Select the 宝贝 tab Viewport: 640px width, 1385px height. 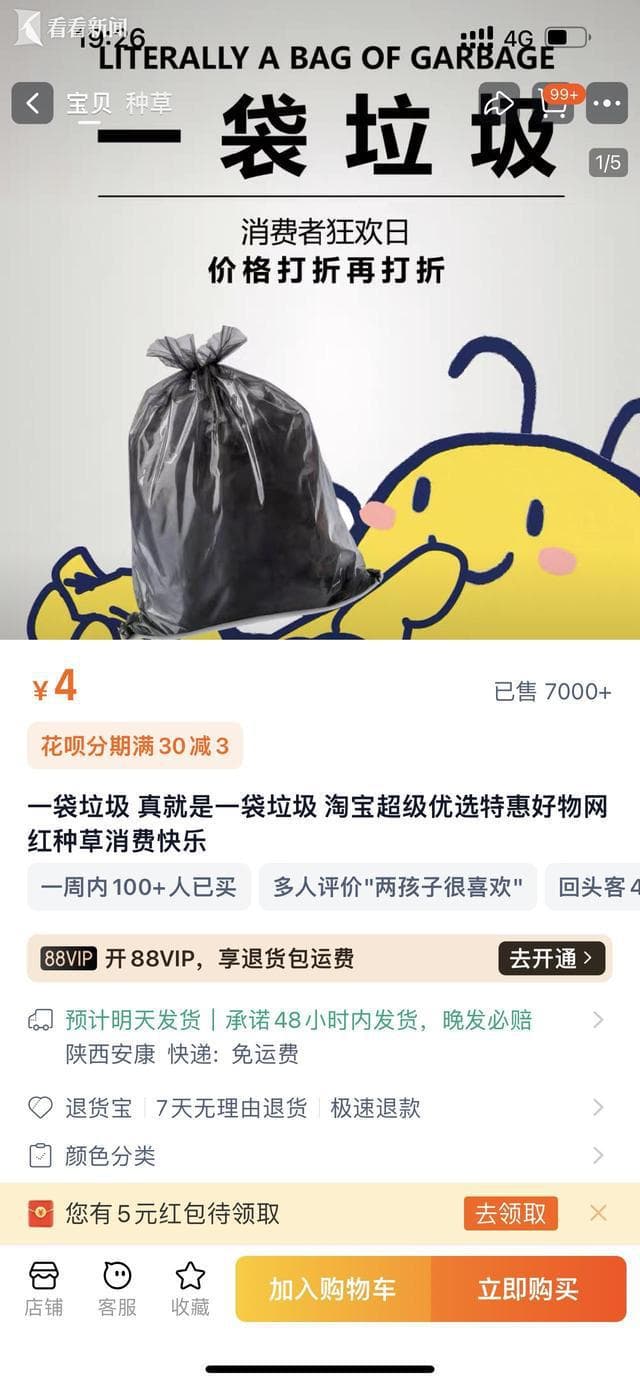pyautogui.click(x=90, y=103)
